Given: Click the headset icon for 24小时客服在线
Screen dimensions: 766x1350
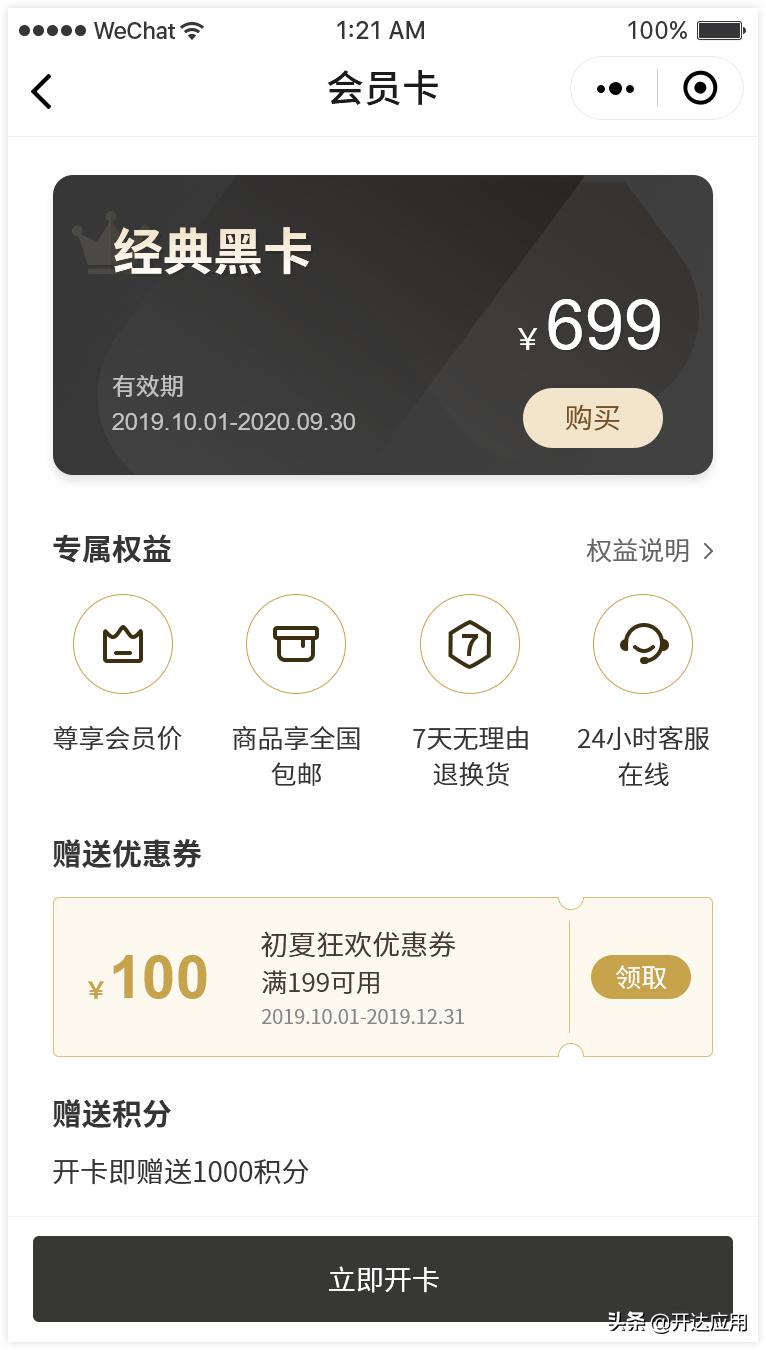Looking at the screenshot, I should tap(643, 644).
